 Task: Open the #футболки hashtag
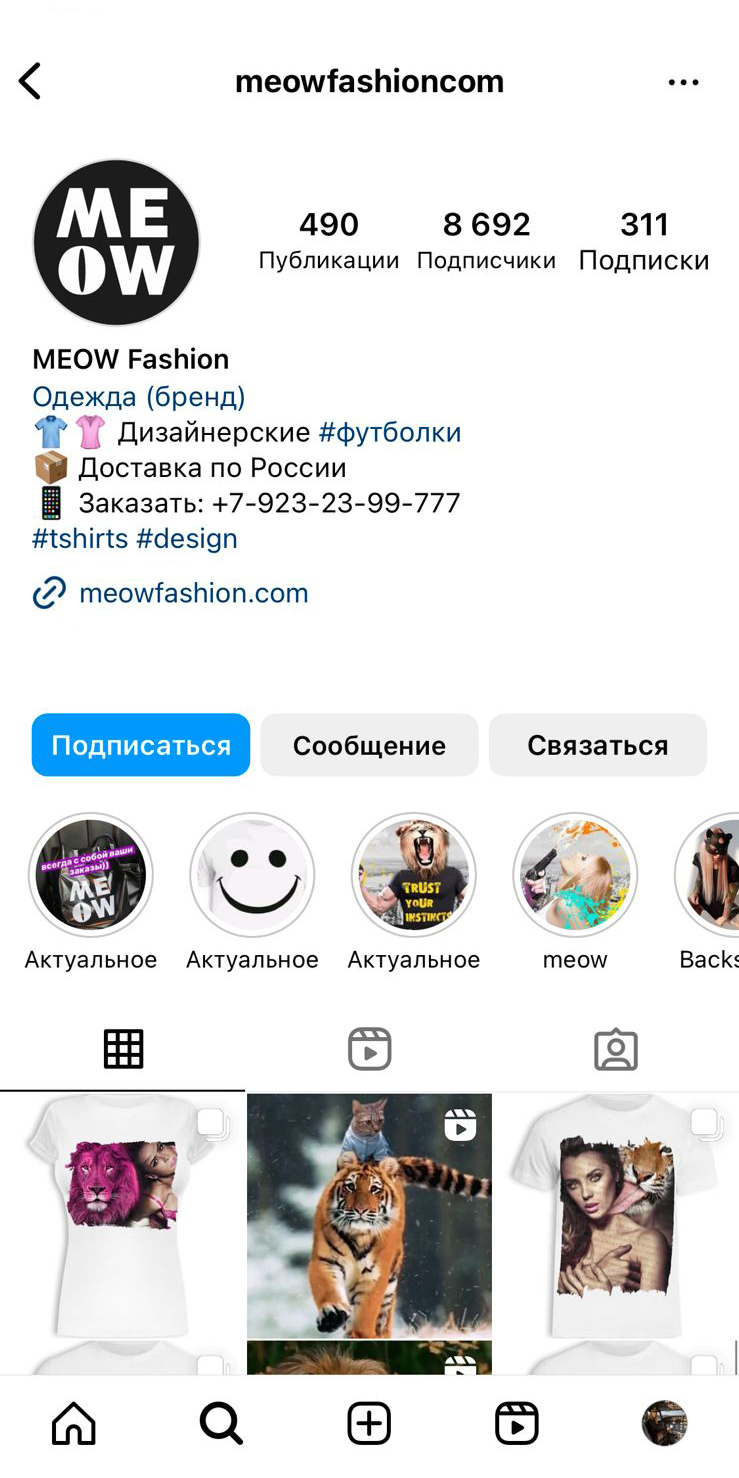point(389,432)
